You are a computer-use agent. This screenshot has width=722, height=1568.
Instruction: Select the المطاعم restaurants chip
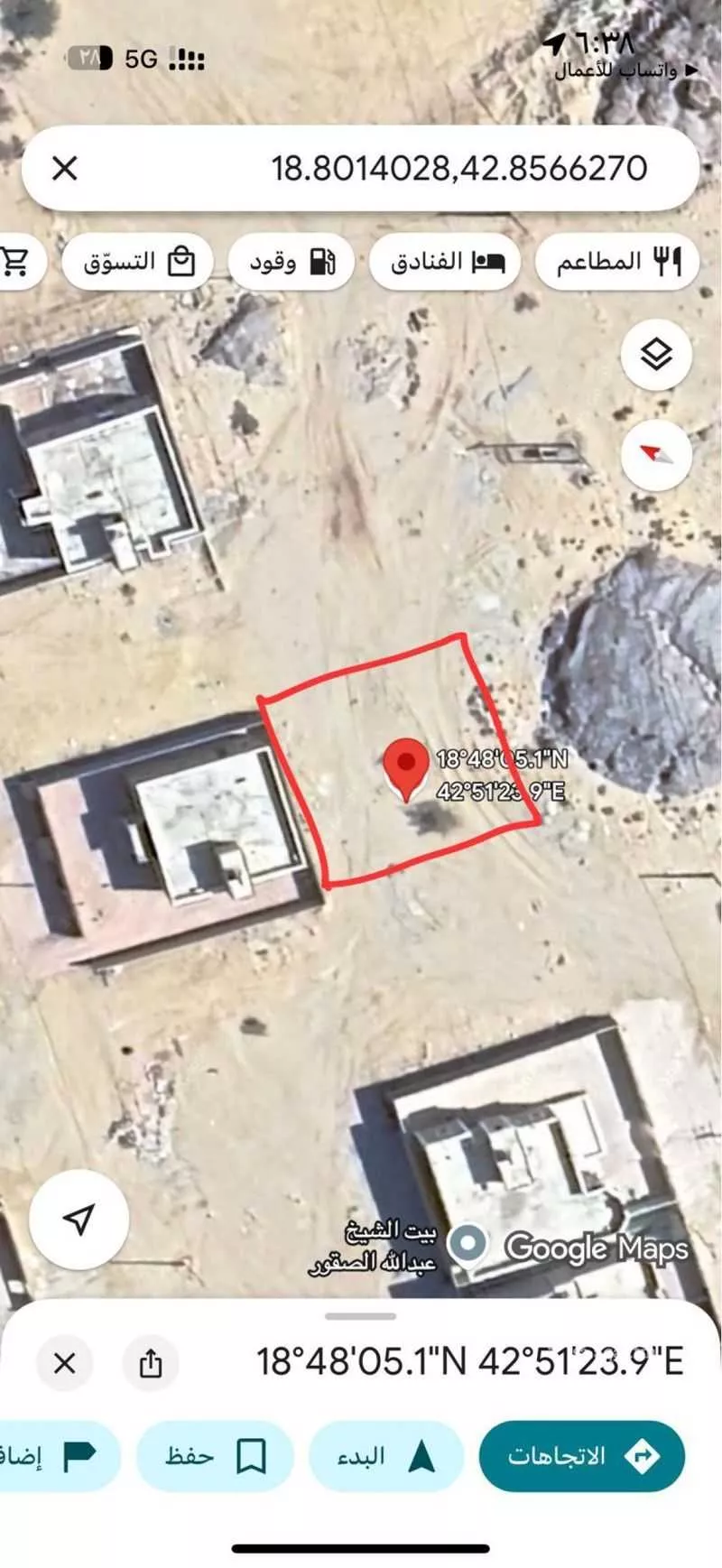[616, 263]
